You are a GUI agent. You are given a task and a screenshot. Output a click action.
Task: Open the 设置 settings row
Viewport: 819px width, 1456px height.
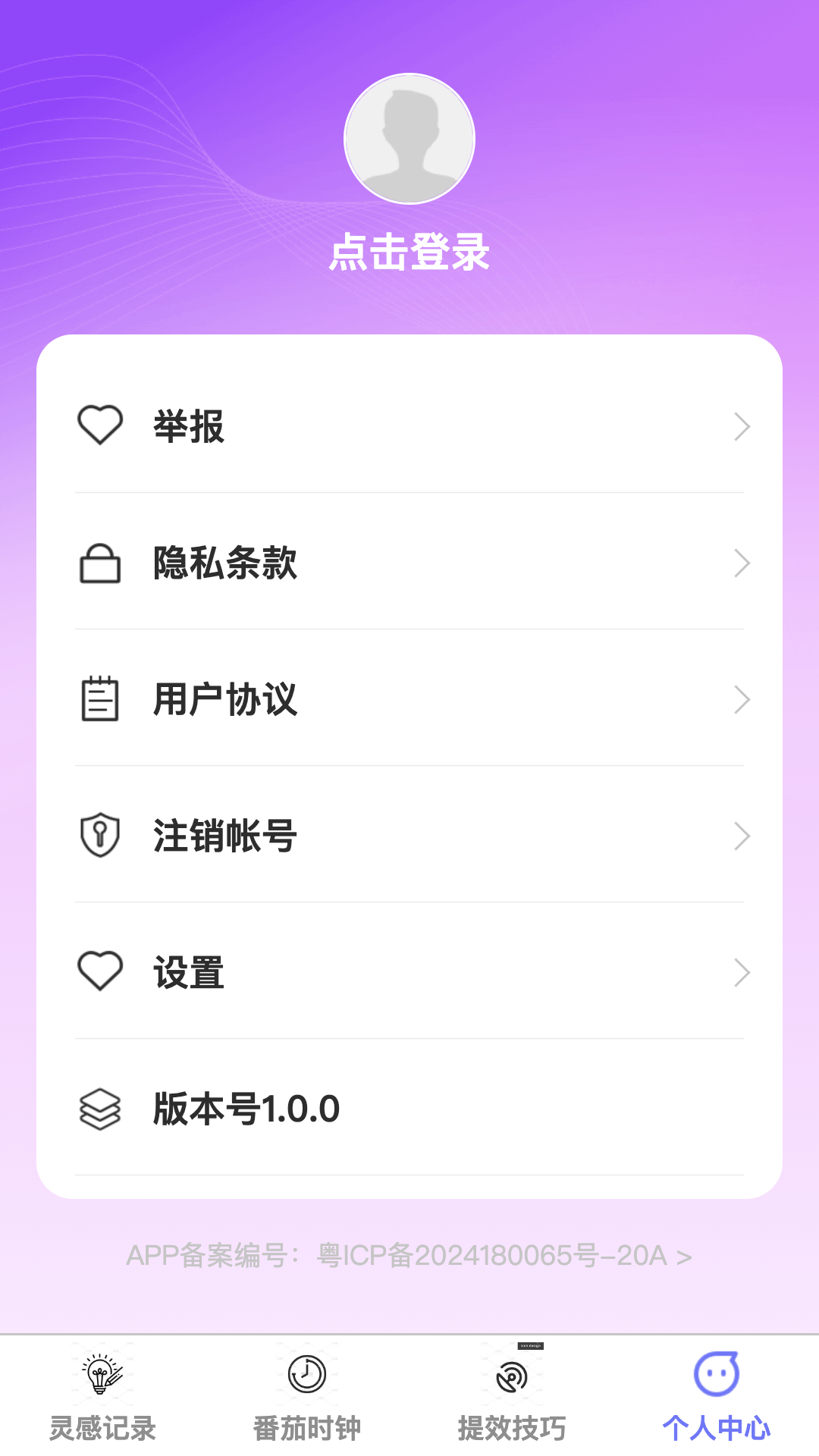click(409, 972)
